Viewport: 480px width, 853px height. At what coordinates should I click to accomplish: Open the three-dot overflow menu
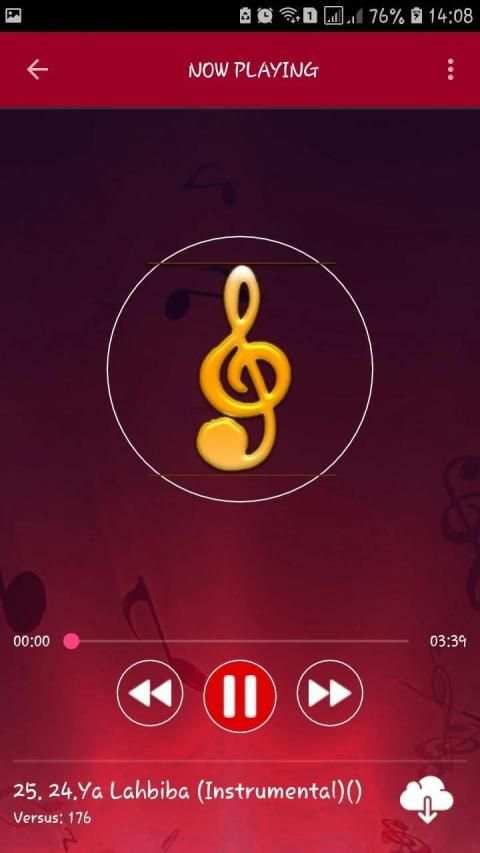point(450,70)
